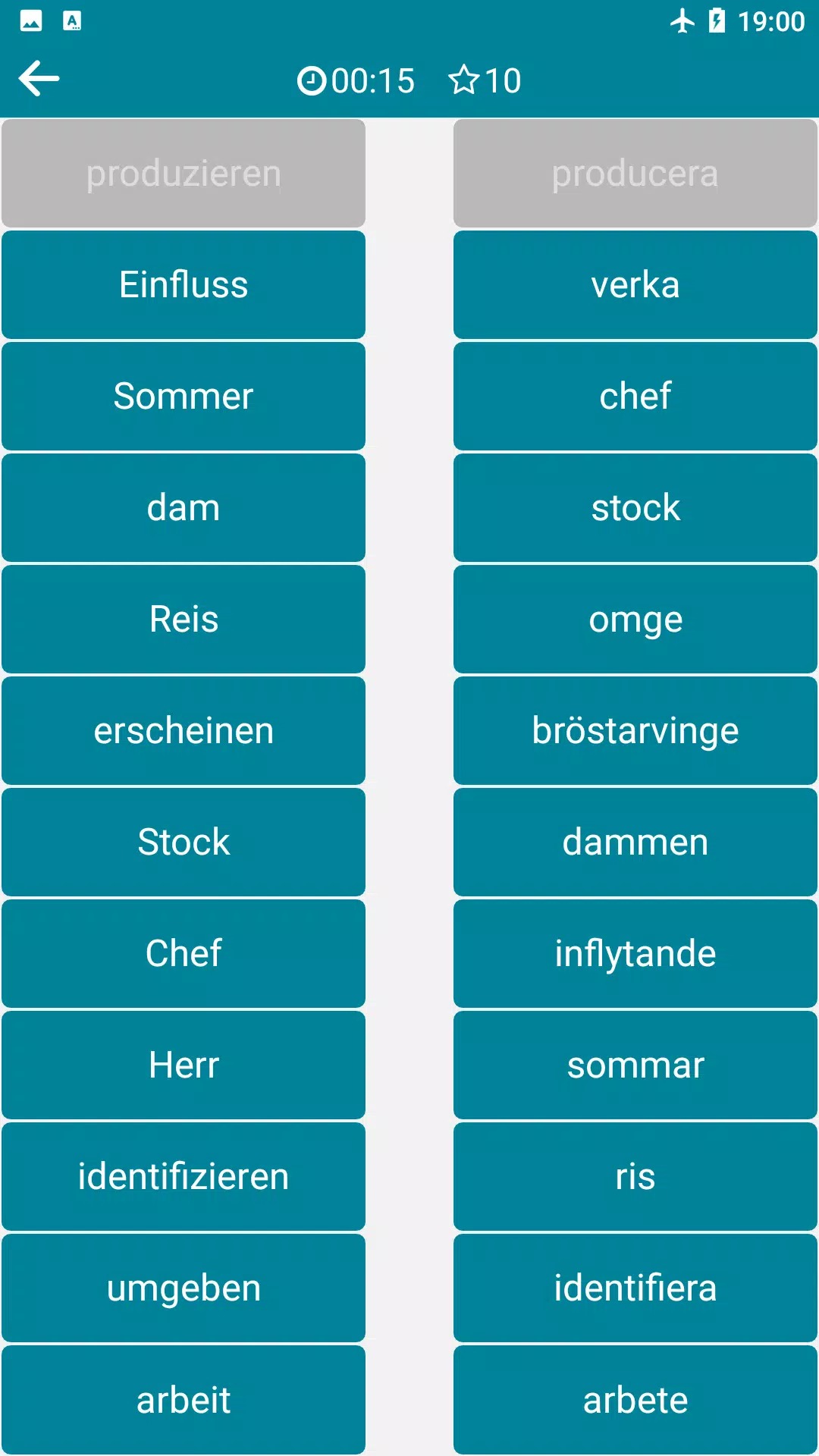Pick identifizieren from the German words

point(184,1177)
